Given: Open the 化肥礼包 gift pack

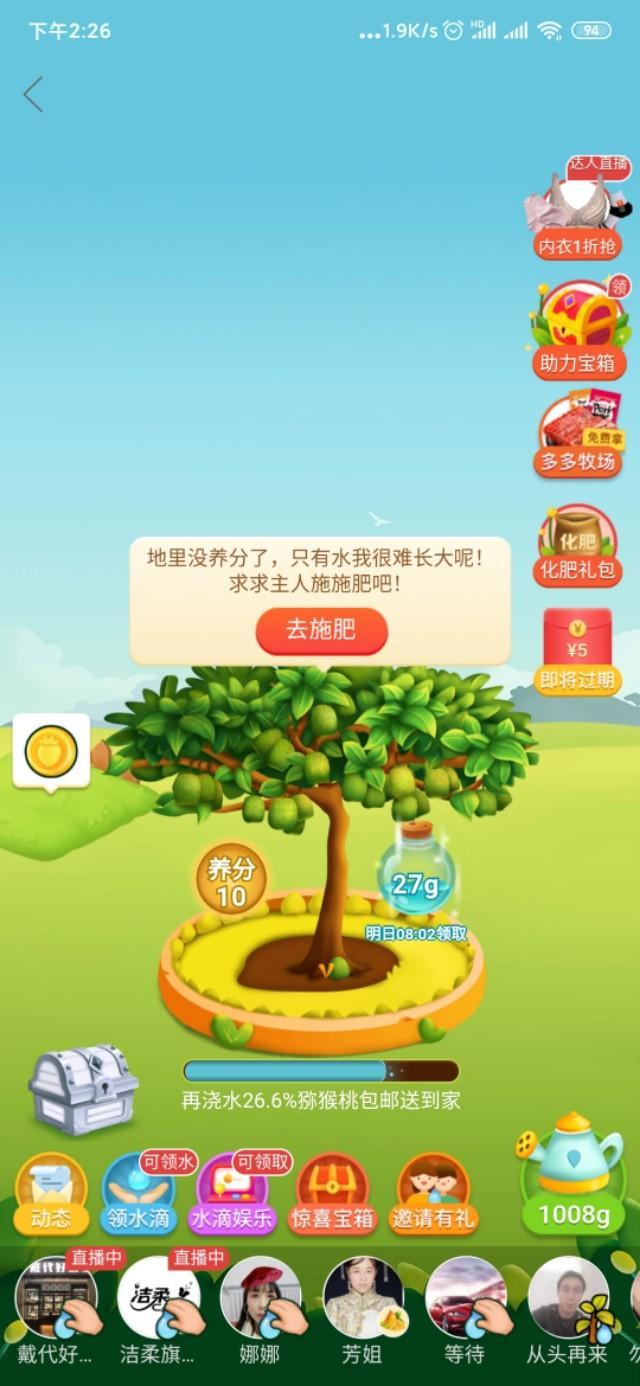Looking at the screenshot, I should tap(578, 547).
